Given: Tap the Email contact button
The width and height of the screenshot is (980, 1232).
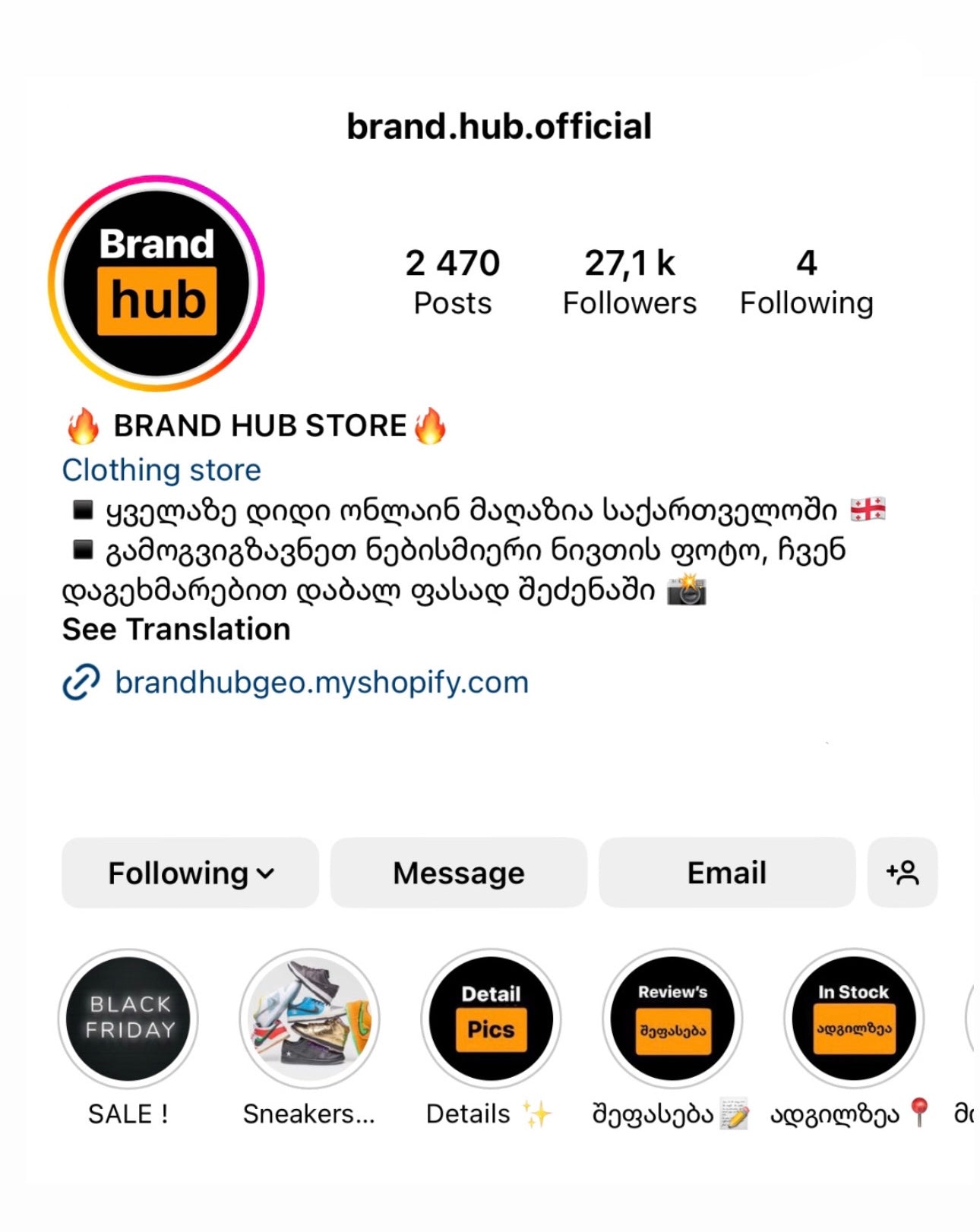Looking at the screenshot, I should [x=726, y=873].
